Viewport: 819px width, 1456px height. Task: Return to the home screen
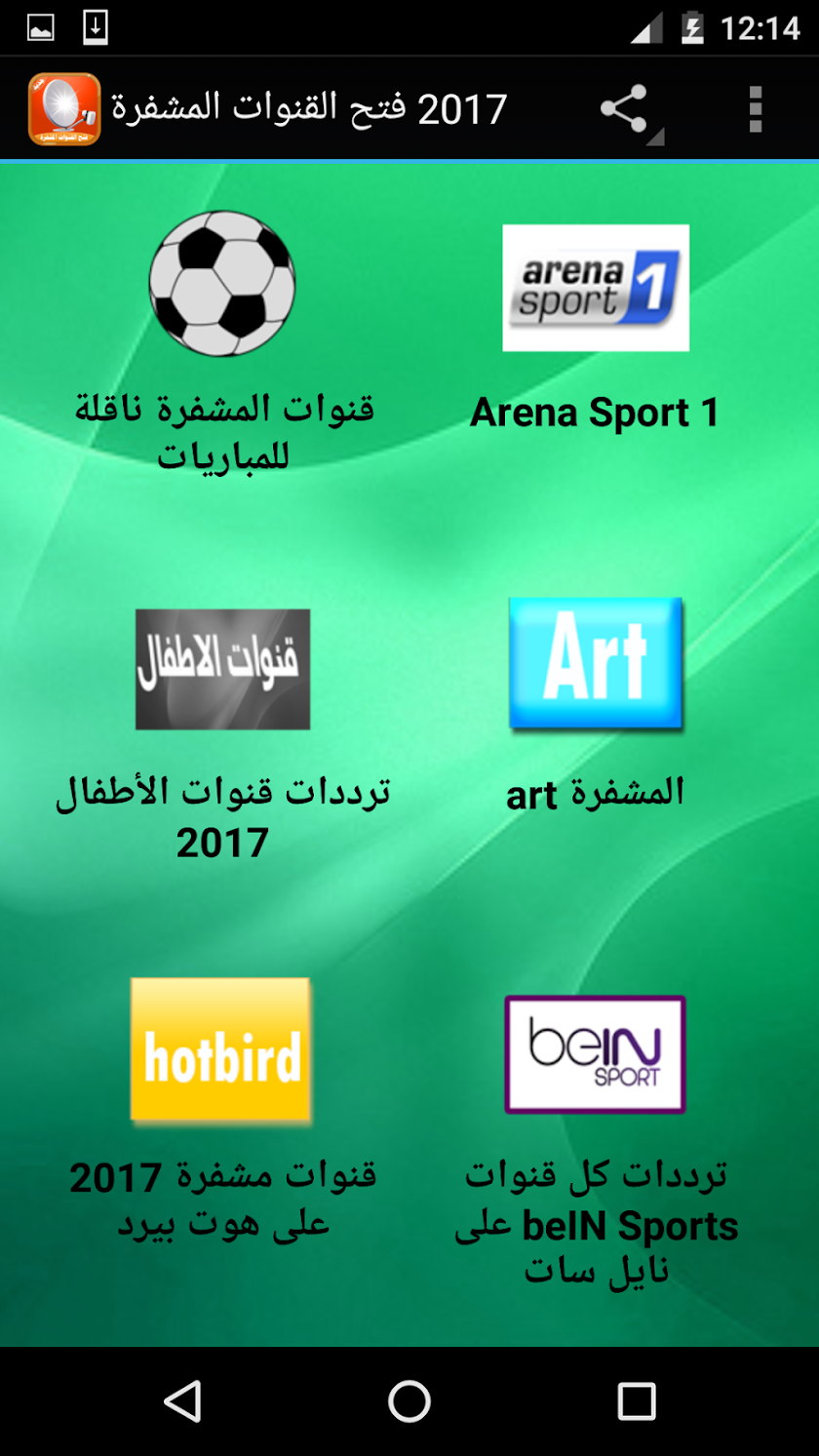[409, 1401]
